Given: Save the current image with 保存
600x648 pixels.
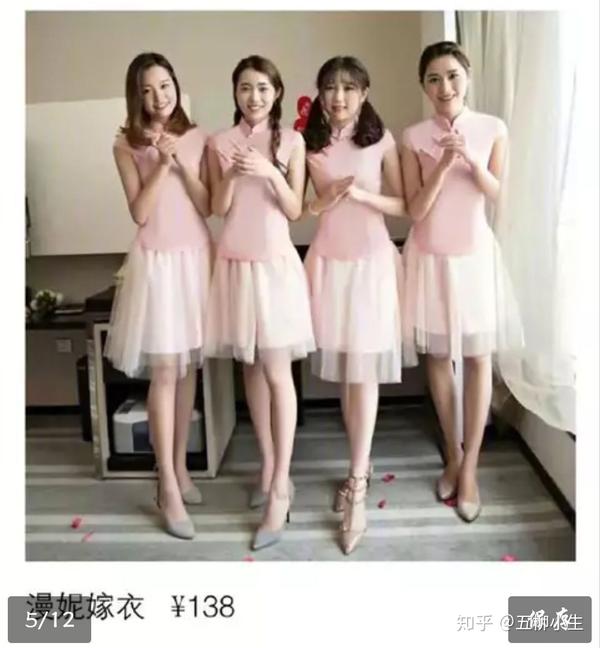Looking at the screenshot, I should click(x=549, y=619).
